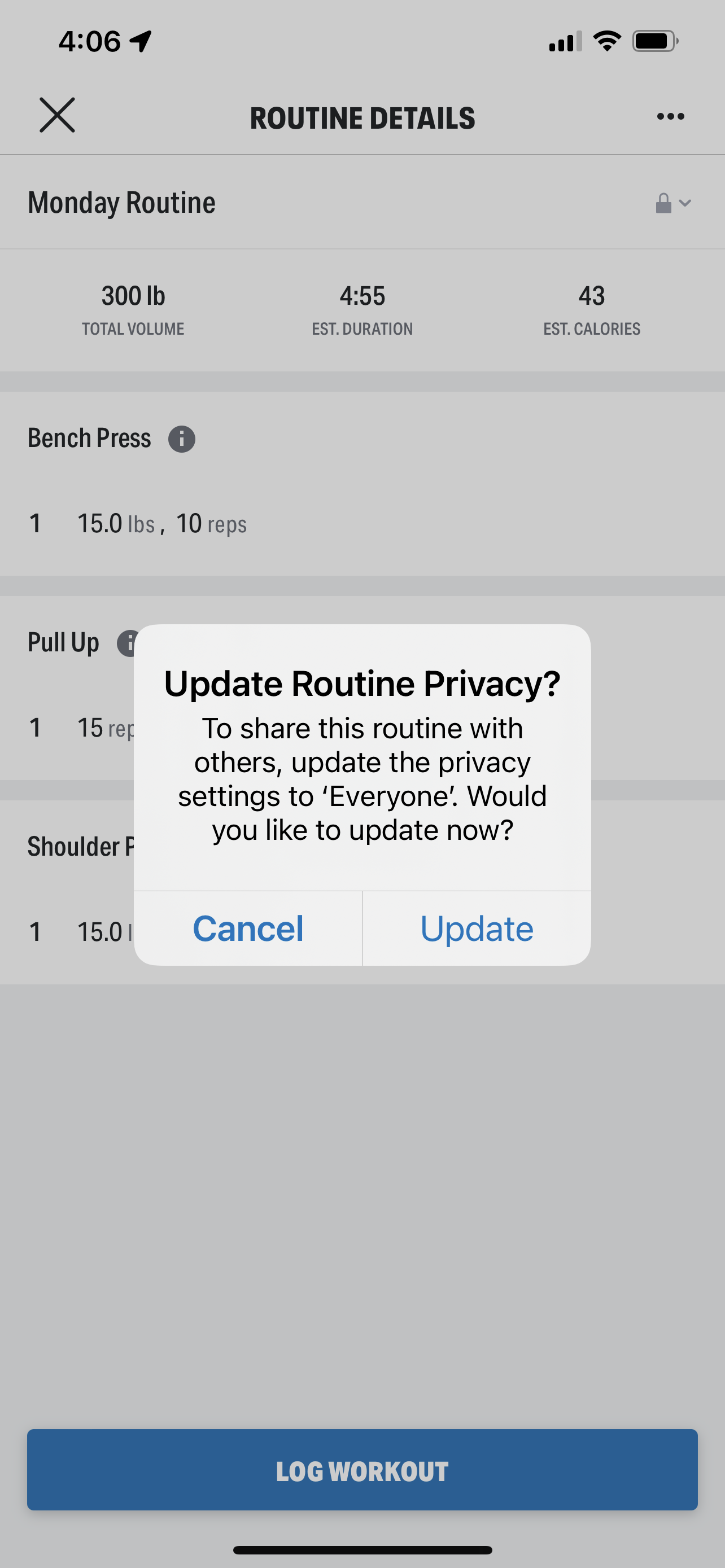Expand the routine privacy lock dropdown
The image size is (725, 1568).
click(672, 203)
